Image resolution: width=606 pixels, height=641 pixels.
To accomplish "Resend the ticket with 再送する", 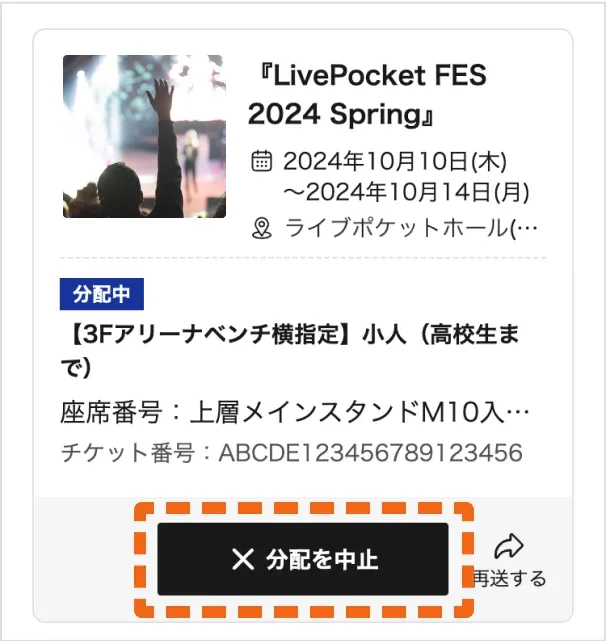I will (x=510, y=560).
